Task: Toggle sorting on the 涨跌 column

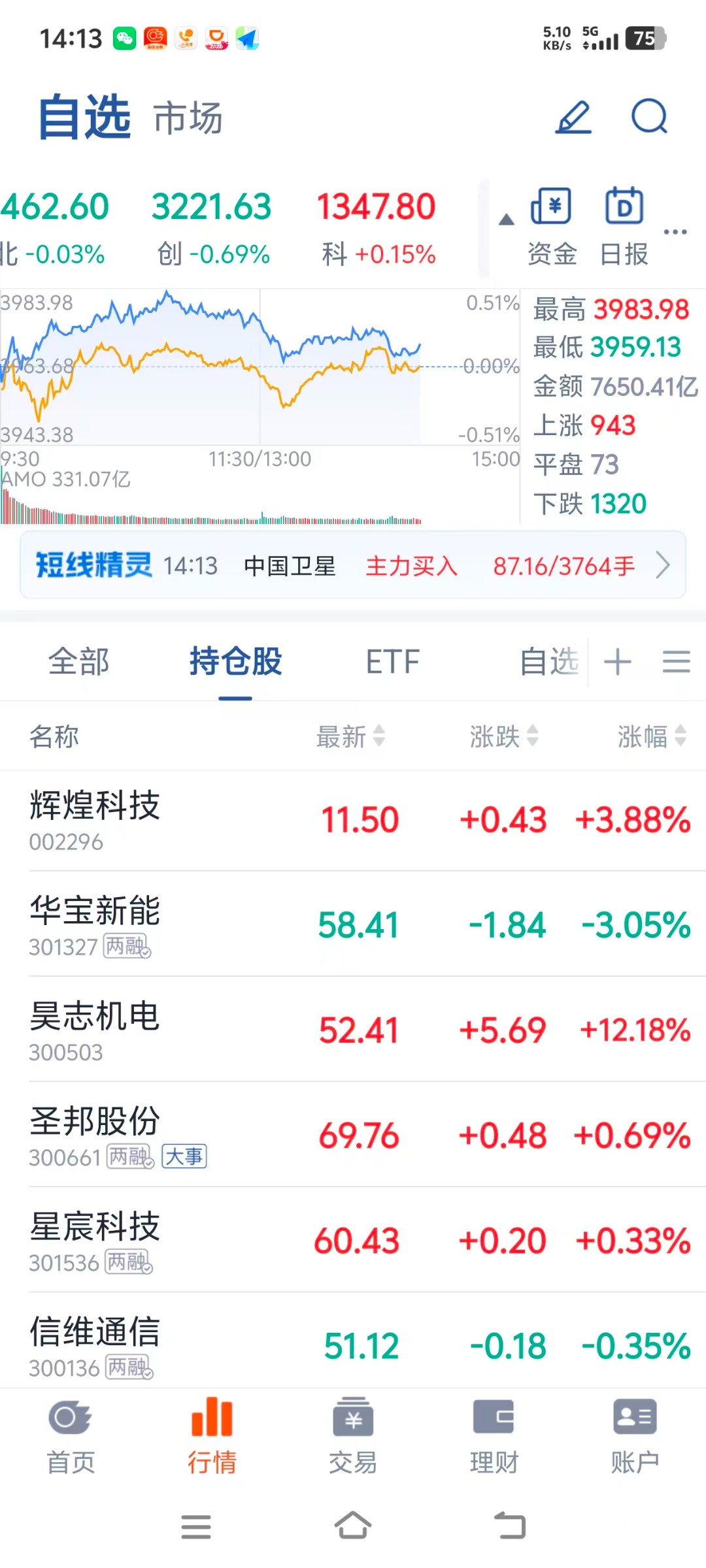Action: coord(503,737)
